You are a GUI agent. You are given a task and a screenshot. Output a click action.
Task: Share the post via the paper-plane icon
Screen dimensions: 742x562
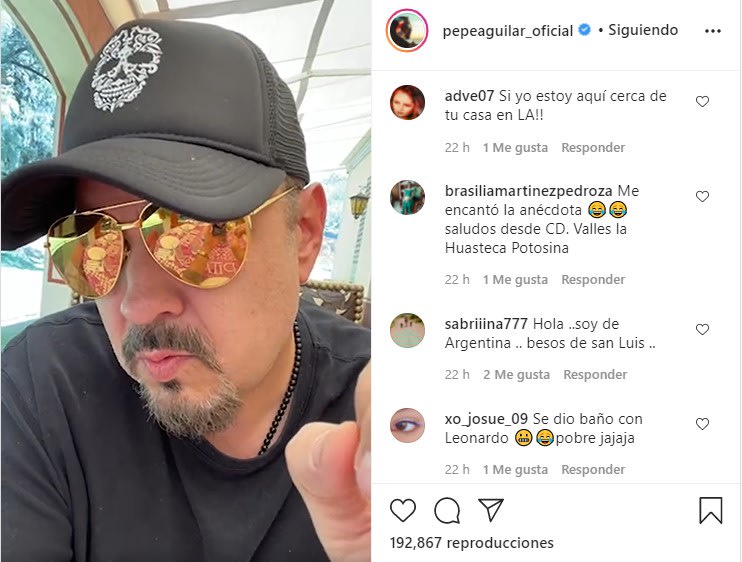490,510
